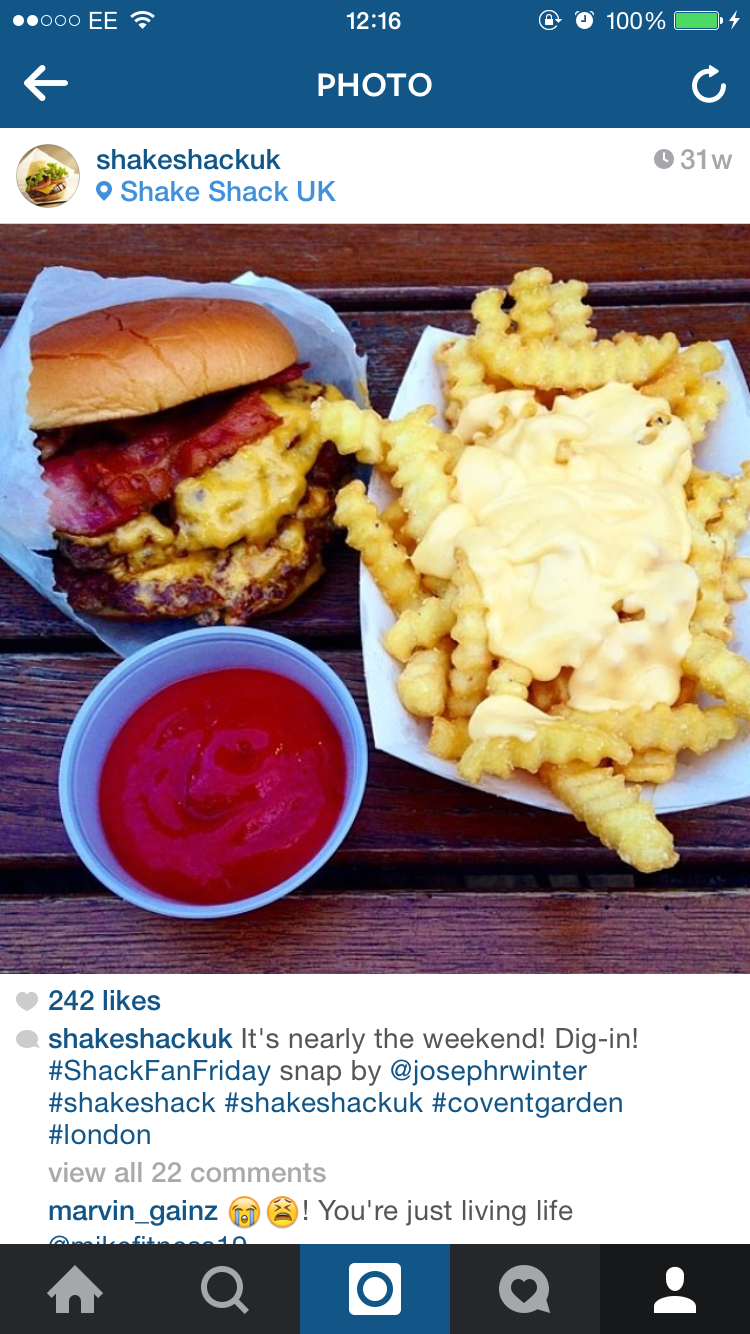Screen dimensions: 750x1334
Task: Switch to the Search tab
Action: click(225, 1289)
